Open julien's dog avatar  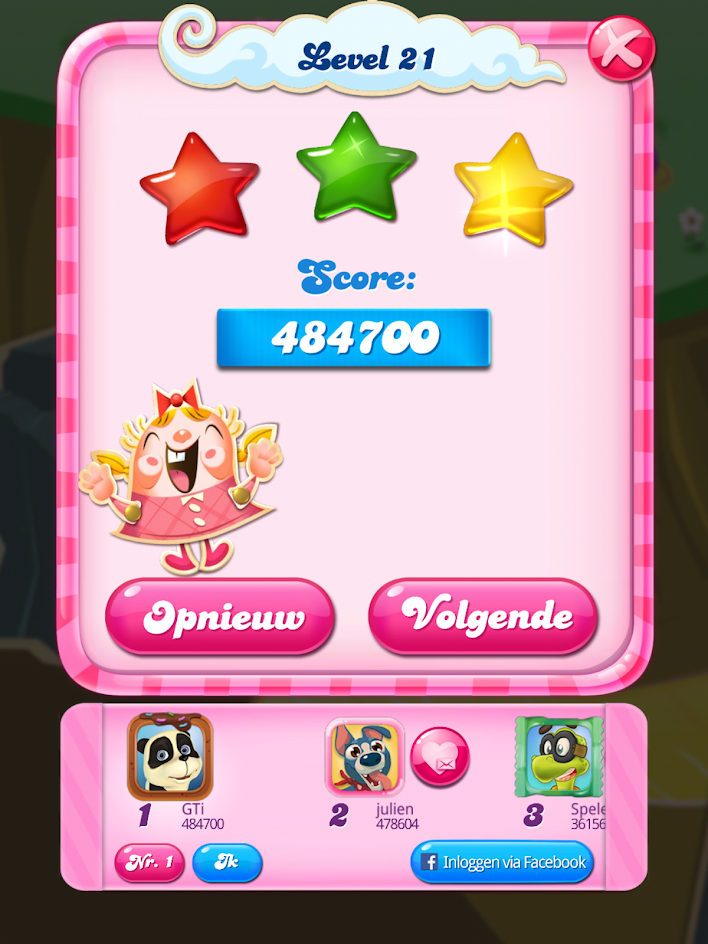[x=365, y=757]
